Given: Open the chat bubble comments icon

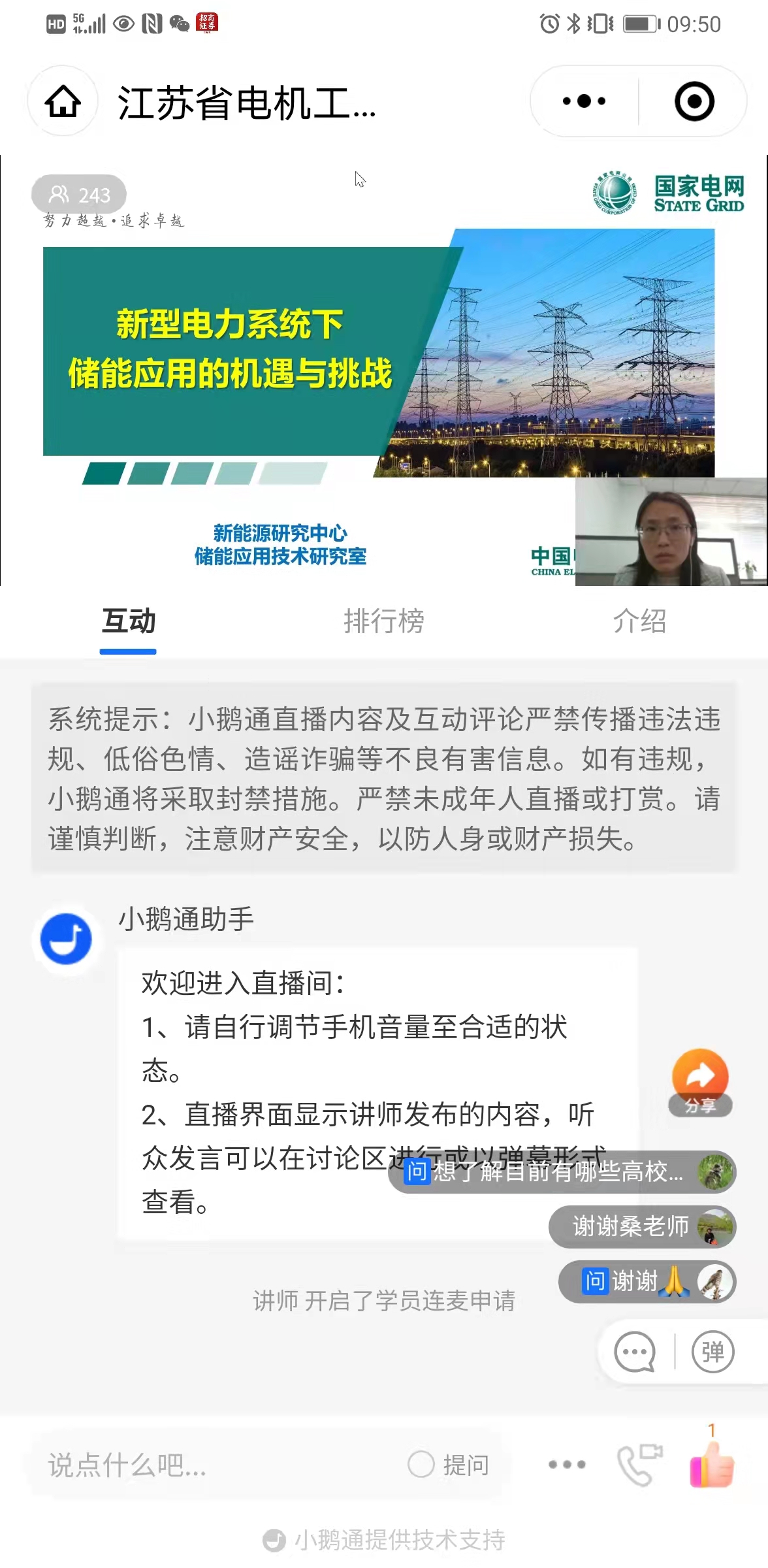Looking at the screenshot, I should [635, 1352].
